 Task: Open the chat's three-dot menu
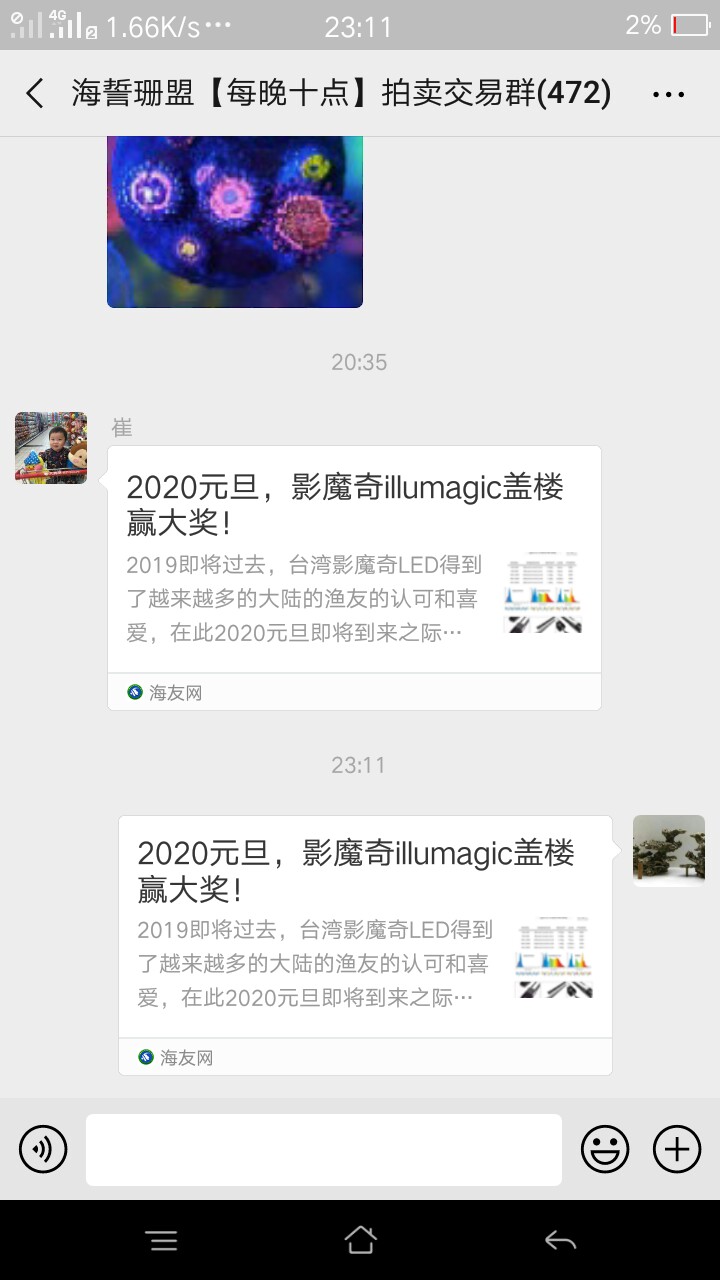pos(667,94)
